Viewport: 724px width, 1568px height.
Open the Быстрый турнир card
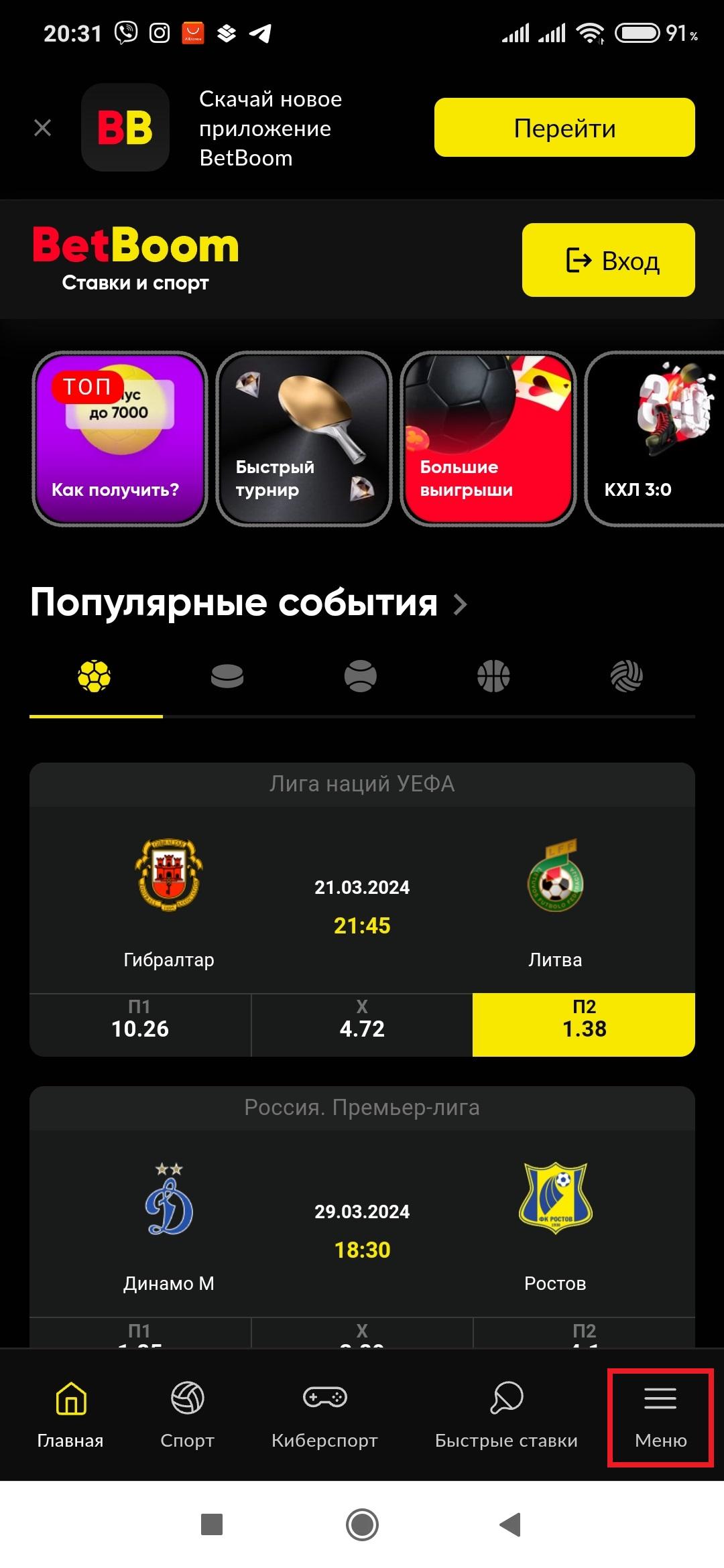304,439
